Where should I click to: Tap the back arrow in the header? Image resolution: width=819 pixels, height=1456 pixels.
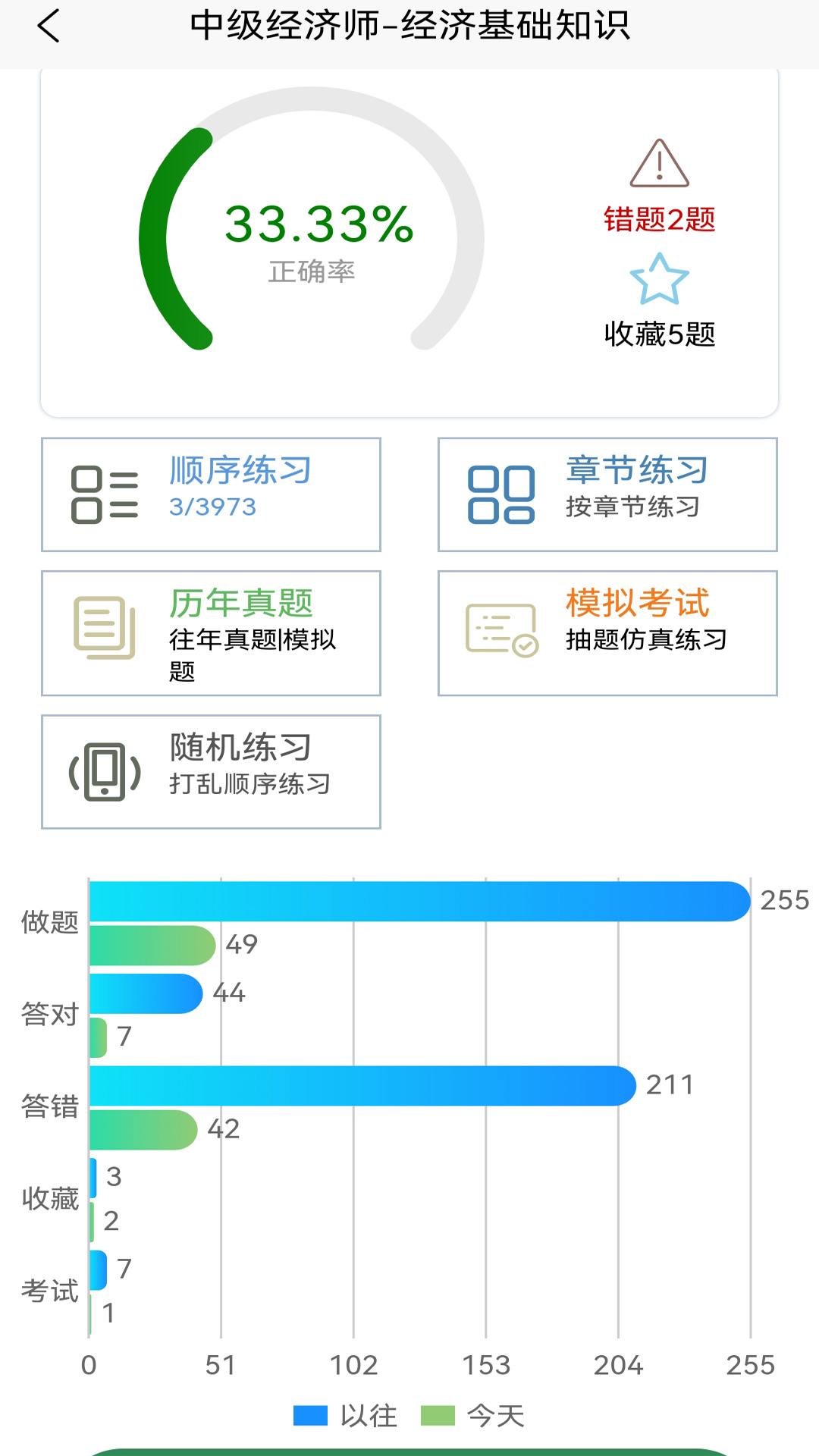pyautogui.click(x=48, y=27)
